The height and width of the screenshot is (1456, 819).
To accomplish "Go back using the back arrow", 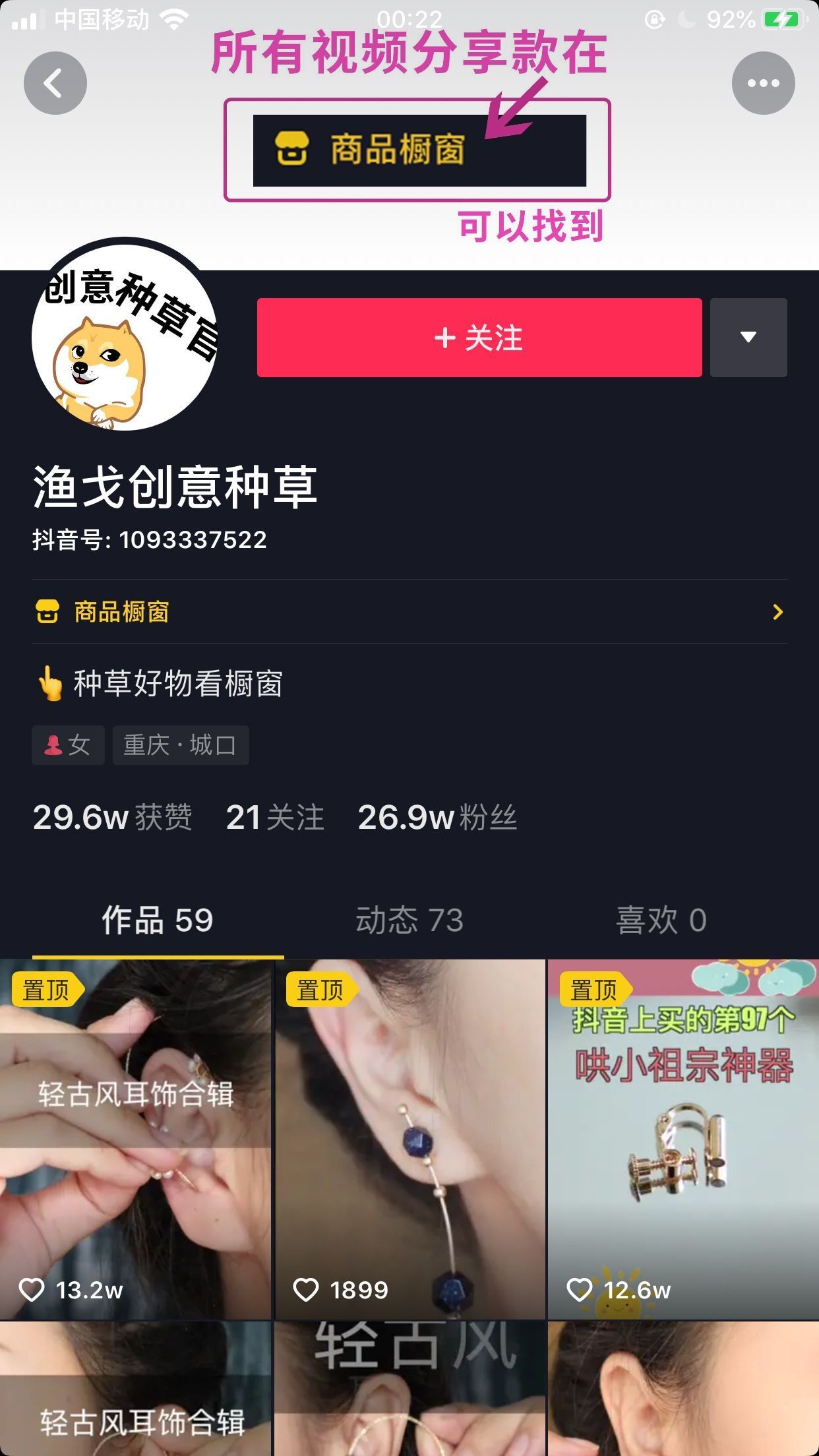I will point(55,83).
